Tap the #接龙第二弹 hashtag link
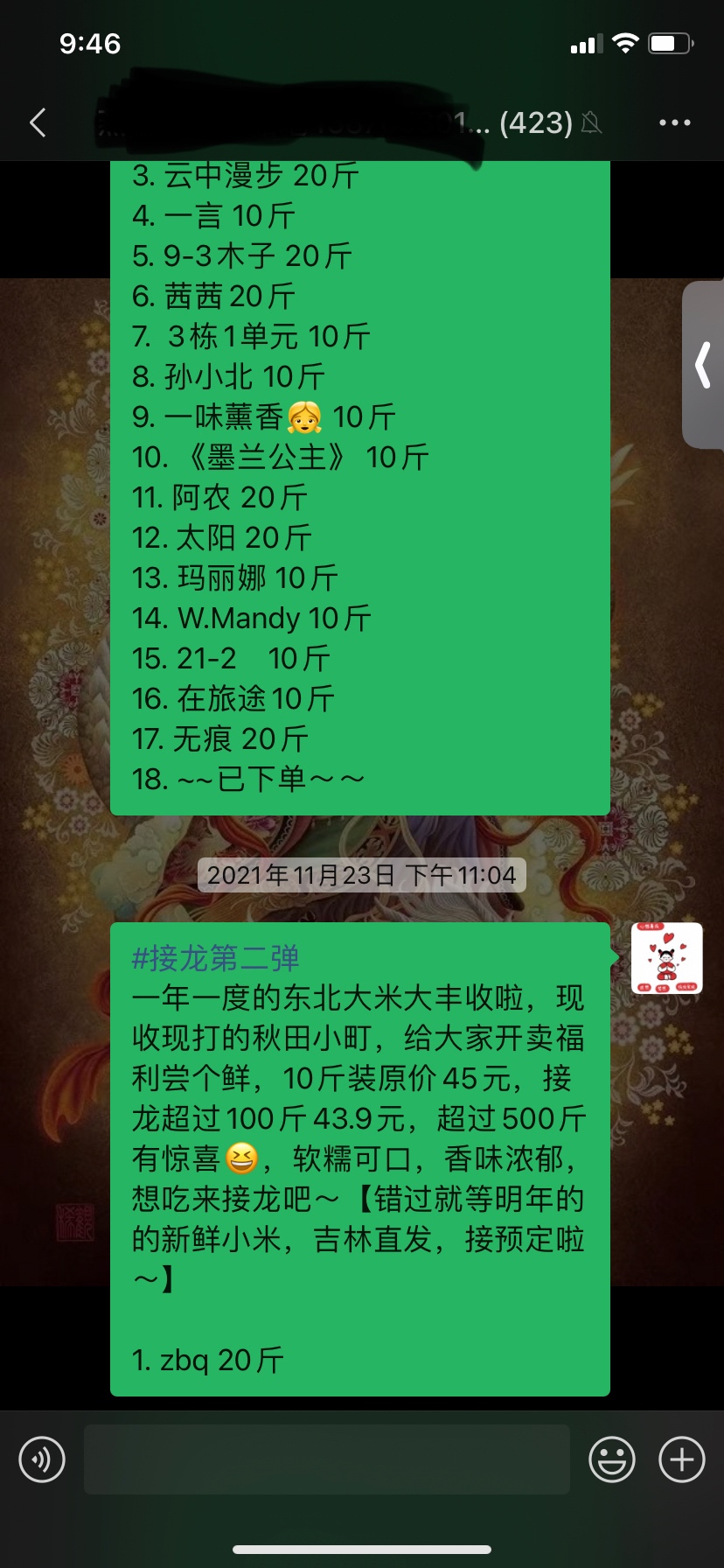The image size is (724, 1568). 216,958
